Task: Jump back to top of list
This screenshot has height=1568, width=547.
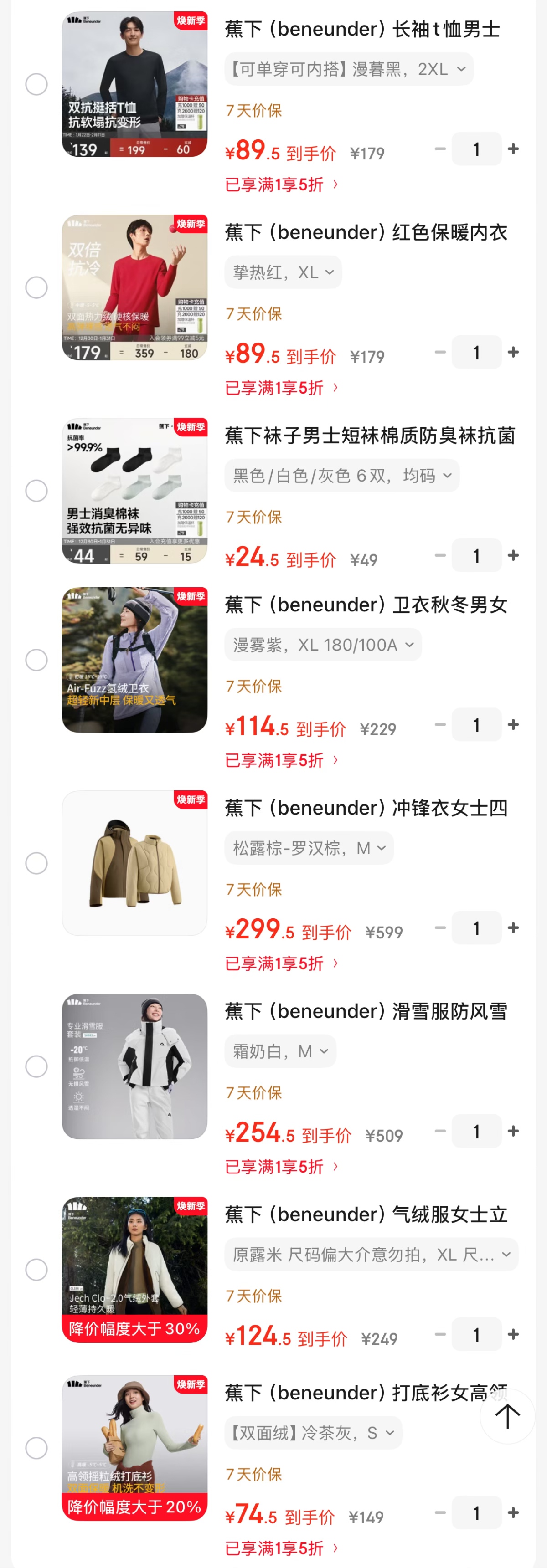Action: click(x=507, y=1416)
